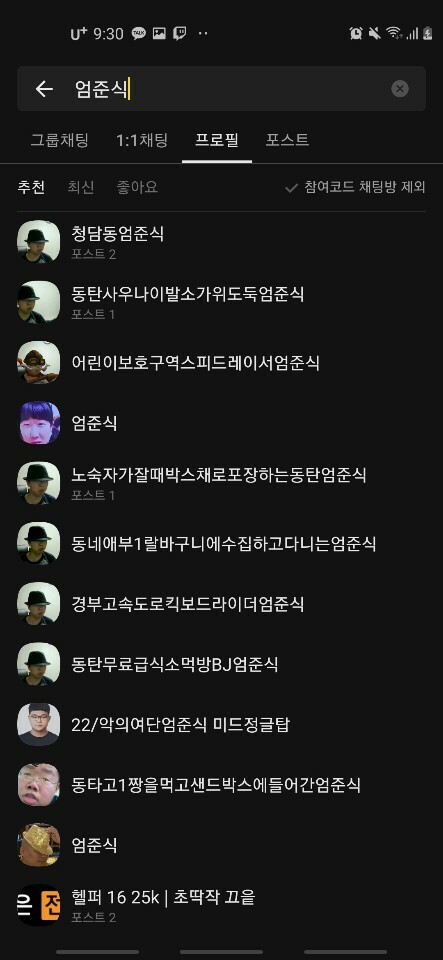
Task: Switch to the 1:1채팅 tab
Action: tap(142, 140)
